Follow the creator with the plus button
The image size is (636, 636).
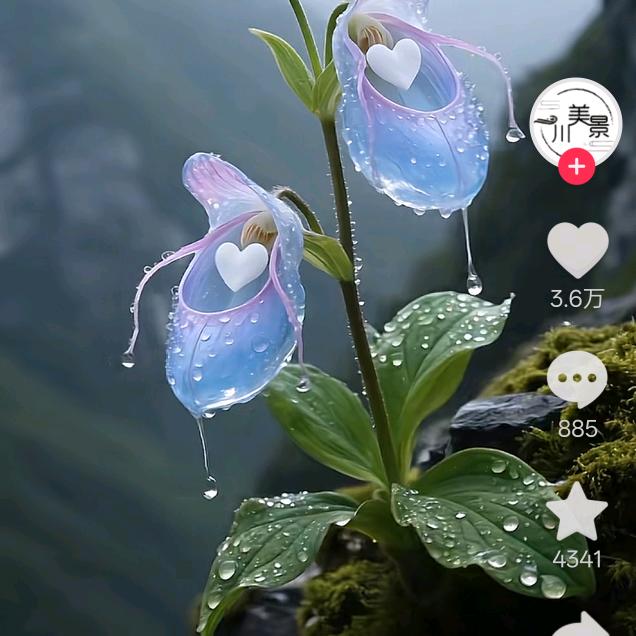(576, 166)
